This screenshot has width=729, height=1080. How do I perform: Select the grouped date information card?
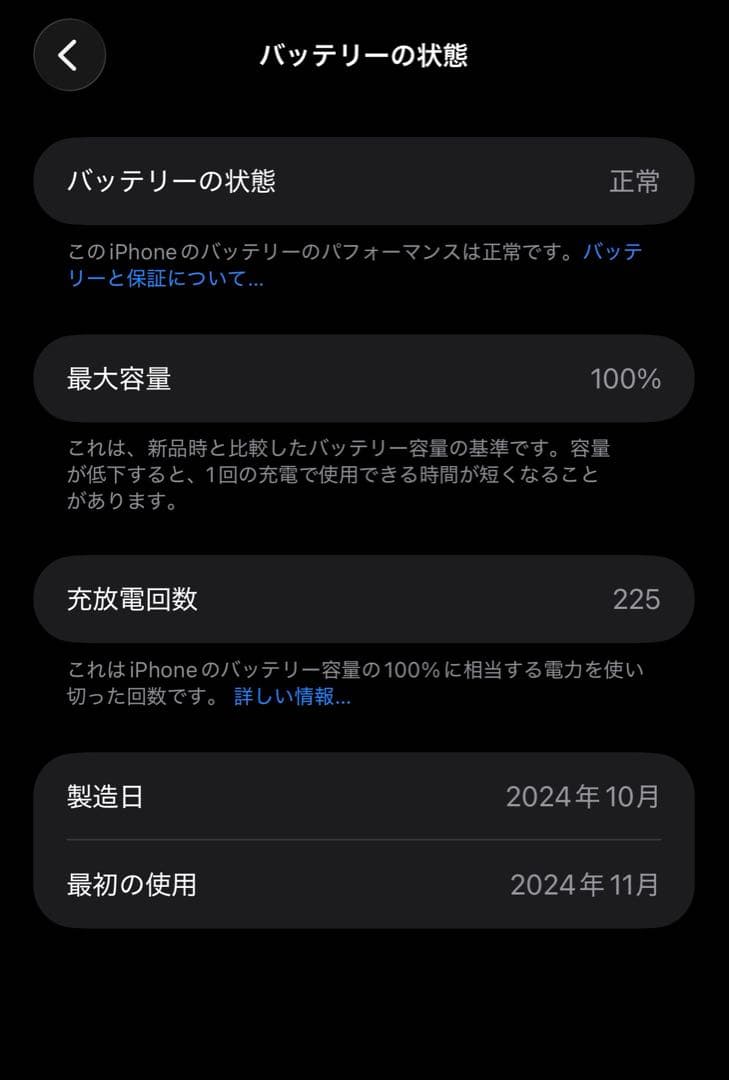364,840
